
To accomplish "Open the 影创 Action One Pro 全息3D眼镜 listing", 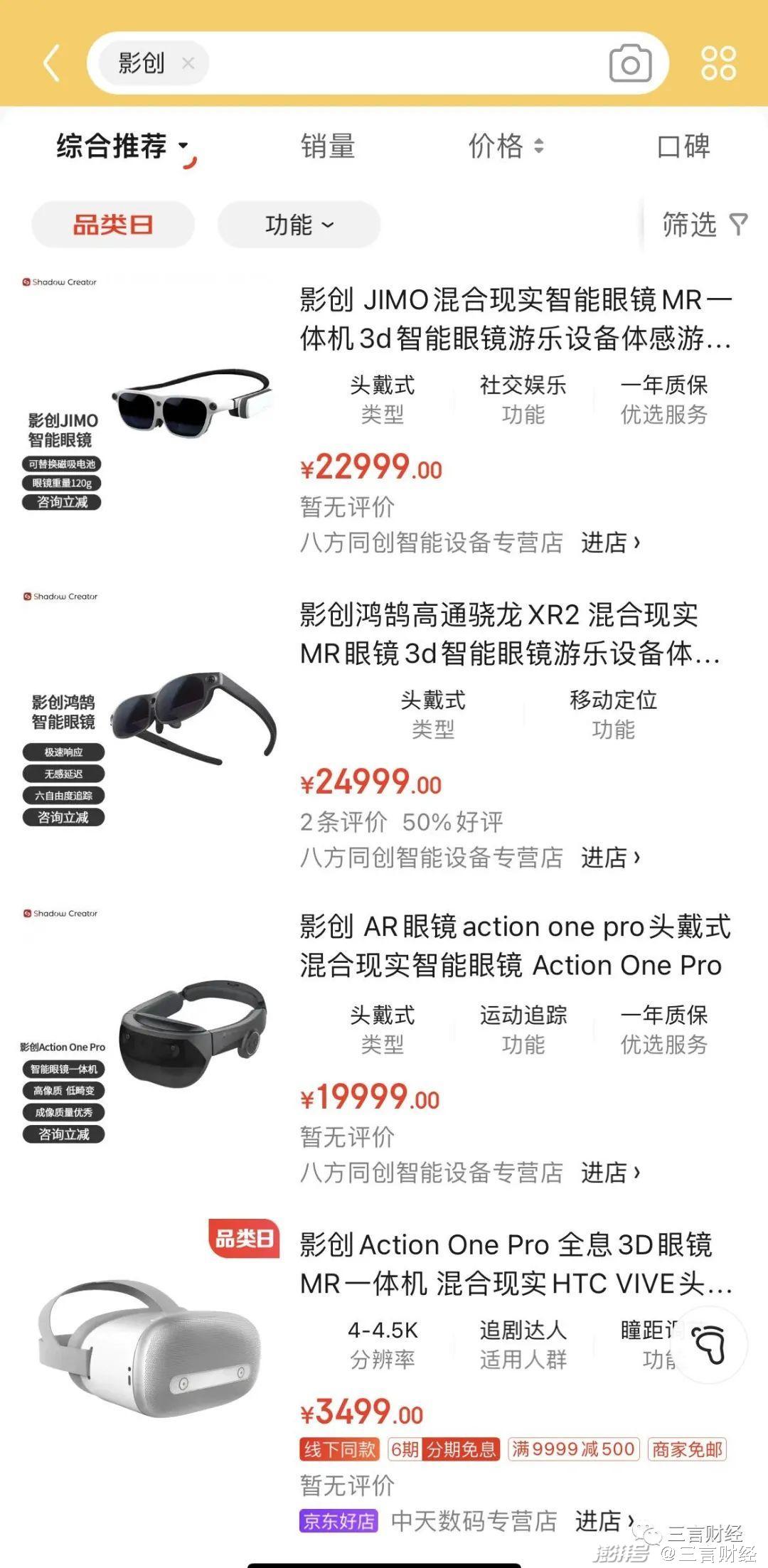I will [515, 1264].
